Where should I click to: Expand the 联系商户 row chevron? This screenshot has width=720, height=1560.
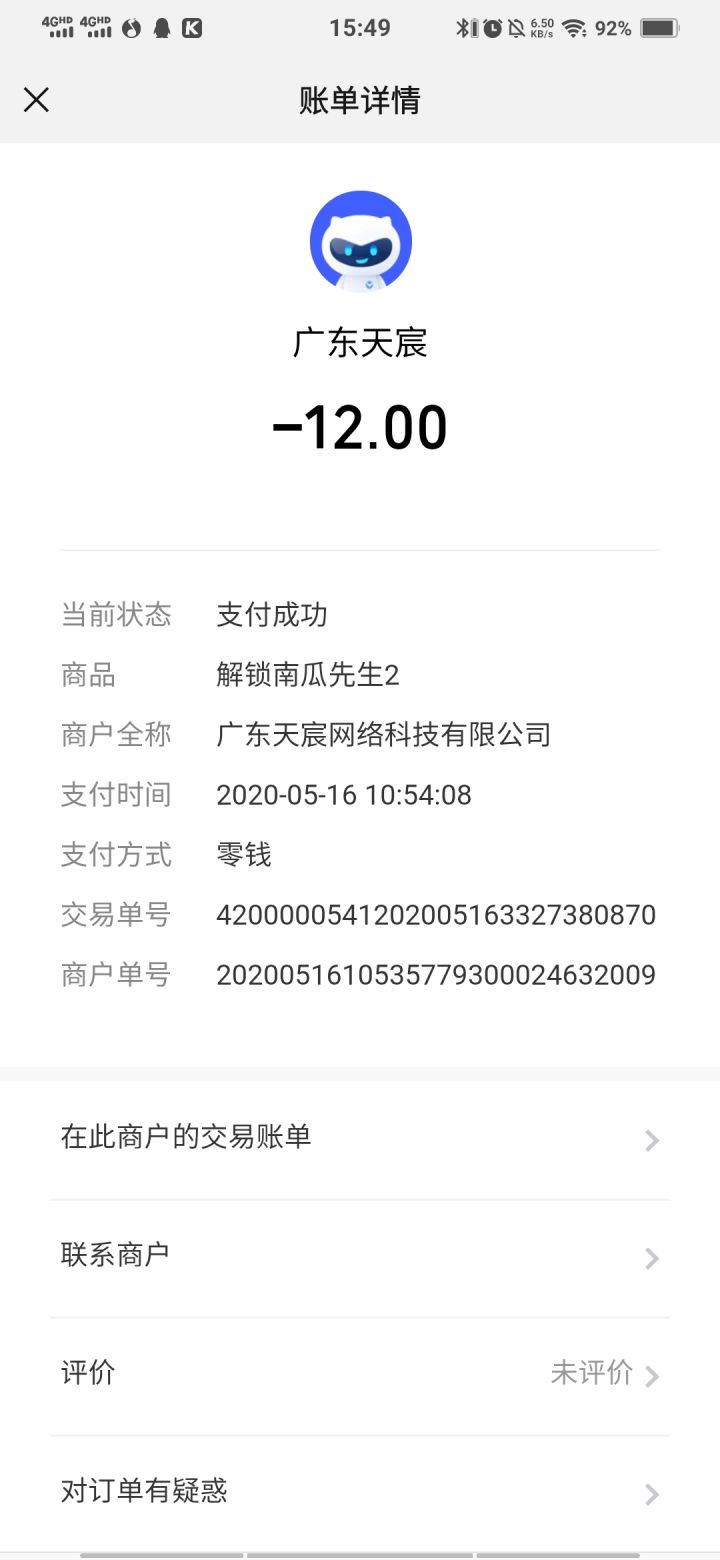coord(651,1258)
